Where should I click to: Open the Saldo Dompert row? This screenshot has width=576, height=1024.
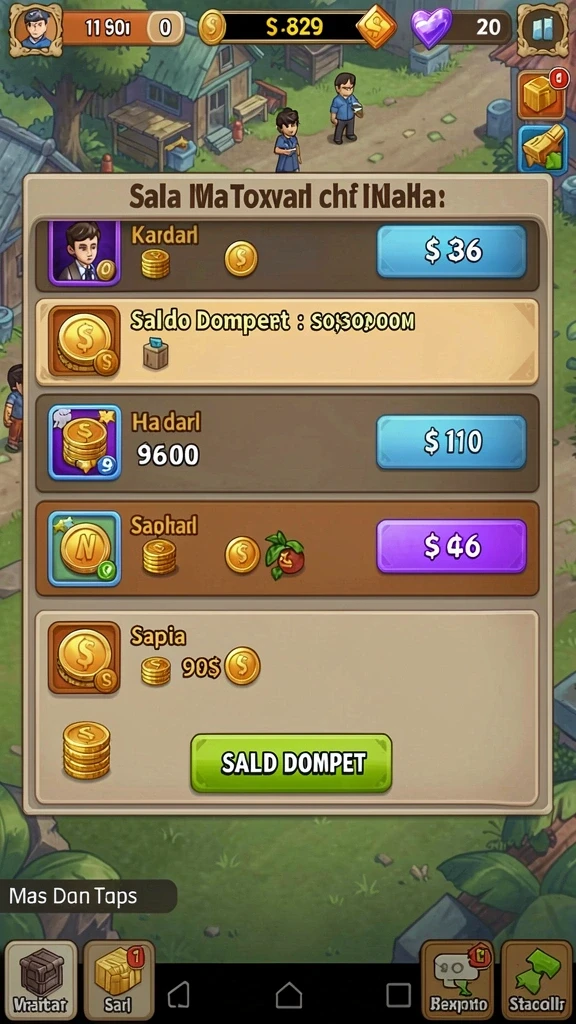(287, 342)
